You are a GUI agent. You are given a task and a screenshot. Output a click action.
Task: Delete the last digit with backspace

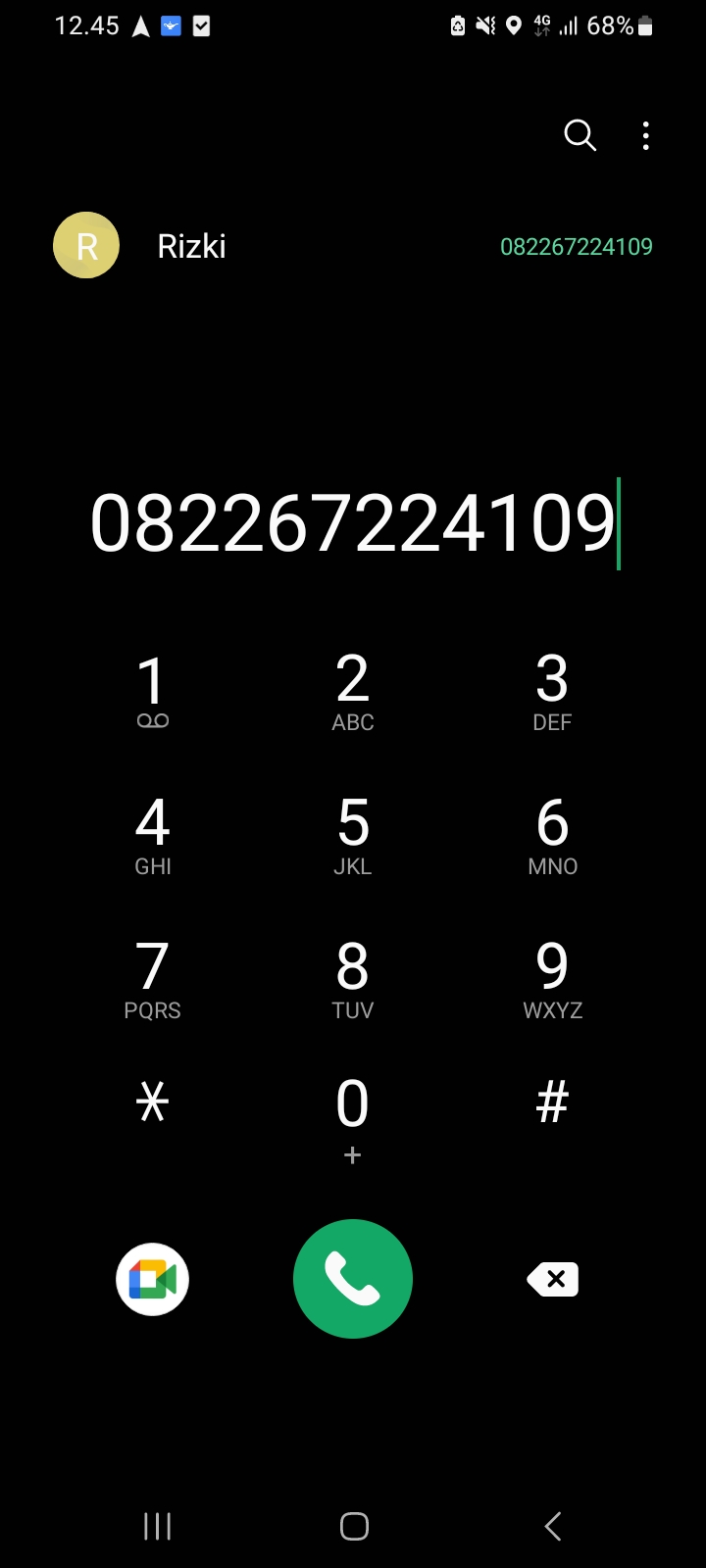tap(553, 1279)
